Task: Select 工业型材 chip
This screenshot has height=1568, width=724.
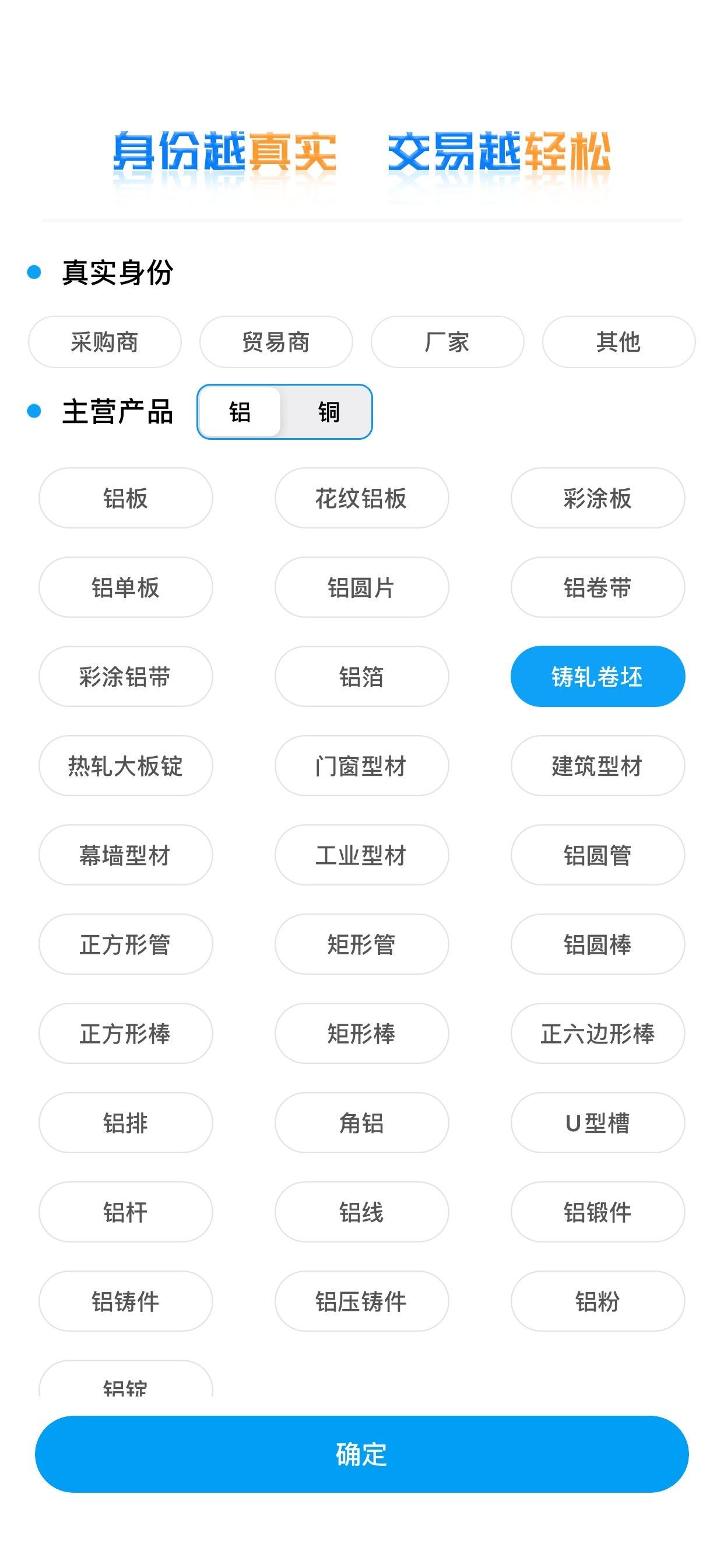Action: pyautogui.click(x=361, y=855)
